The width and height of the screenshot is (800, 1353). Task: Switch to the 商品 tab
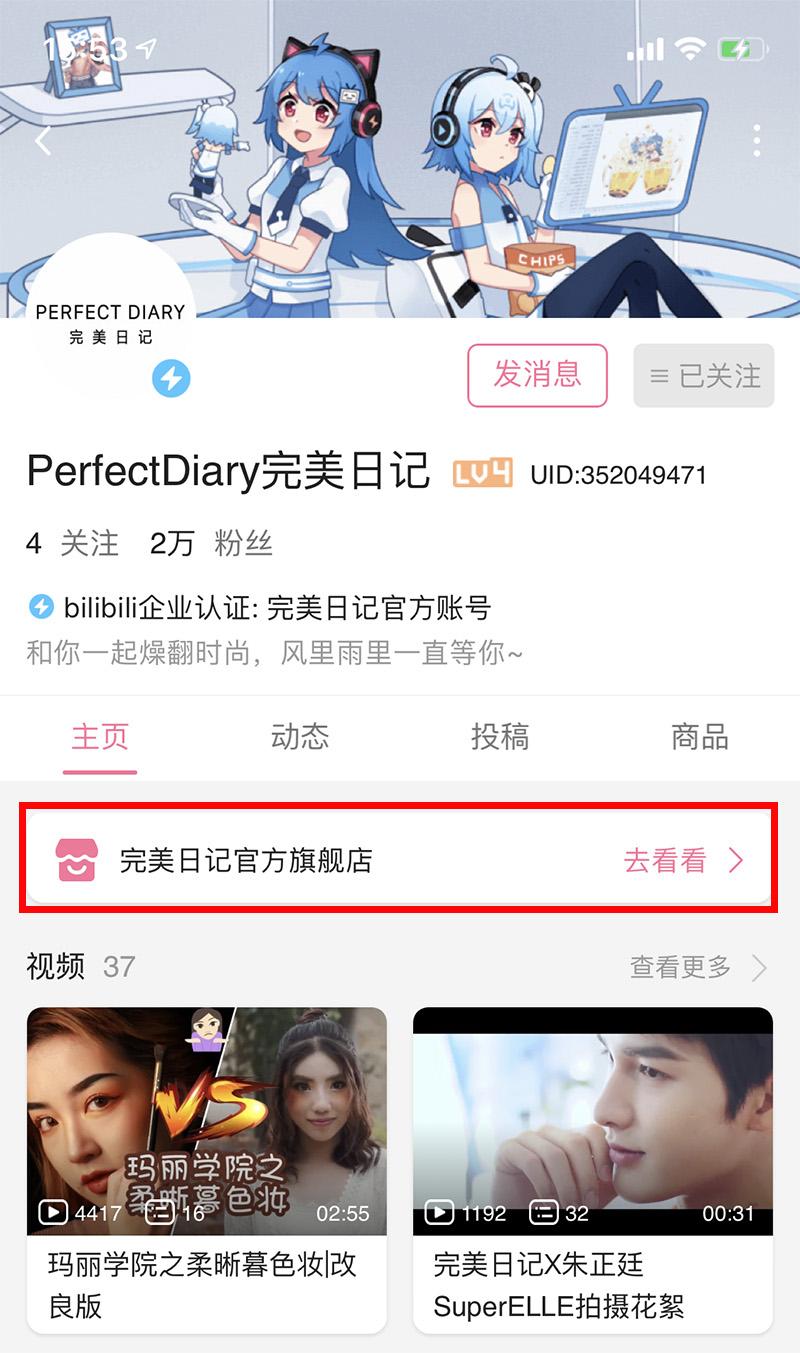pyautogui.click(x=699, y=737)
